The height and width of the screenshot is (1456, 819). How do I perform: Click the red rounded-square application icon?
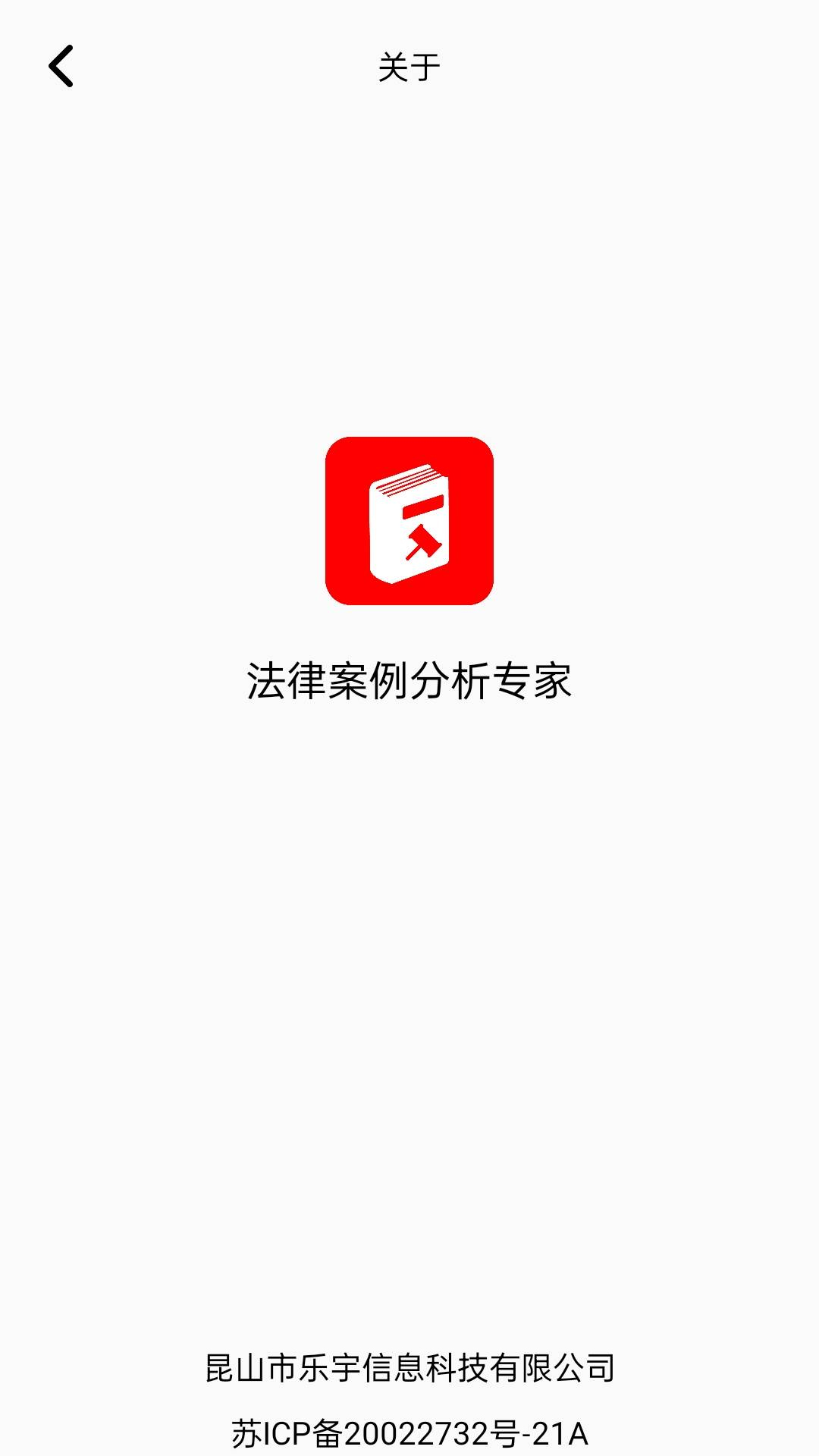pyautogui.click(x=409, y=519)
